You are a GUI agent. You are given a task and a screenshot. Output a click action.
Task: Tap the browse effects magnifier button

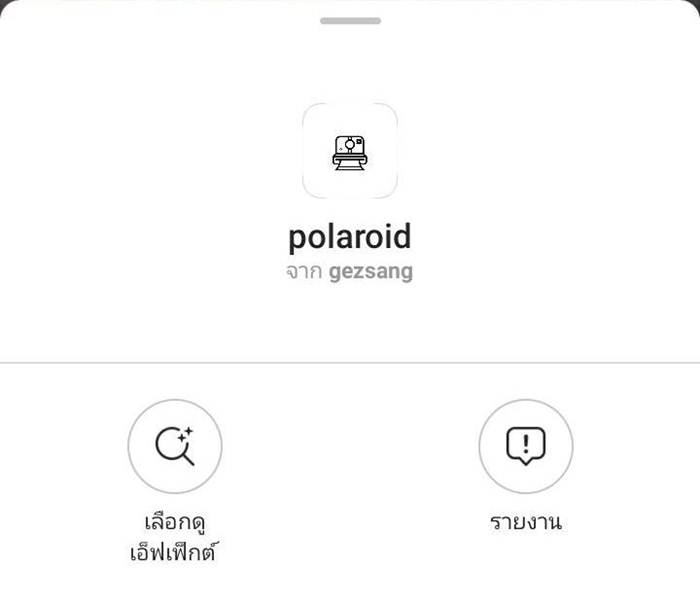(x=175, y=446)
